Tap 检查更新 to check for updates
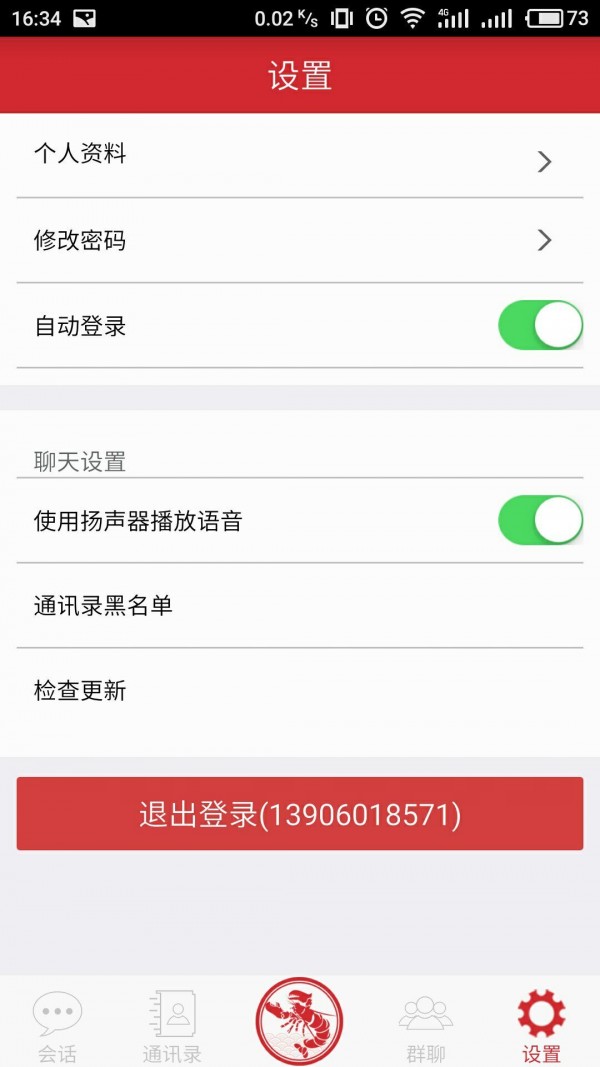This screenshot has width=600, height=1067. click(299, 691)
